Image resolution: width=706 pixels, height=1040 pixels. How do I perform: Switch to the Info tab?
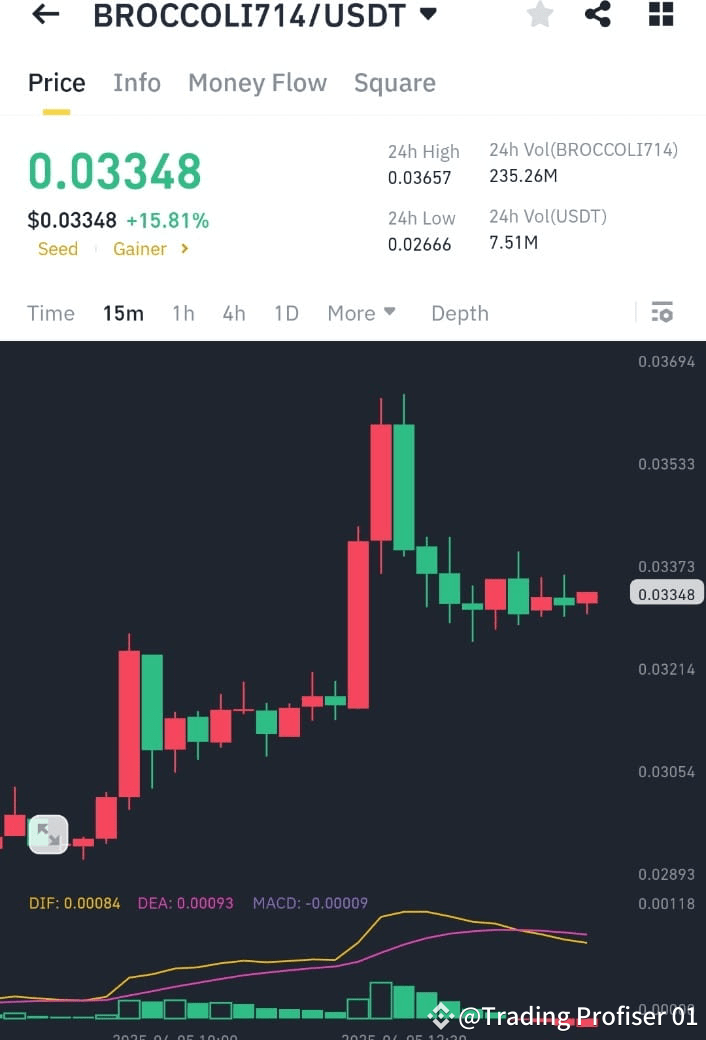coord(137,83)
